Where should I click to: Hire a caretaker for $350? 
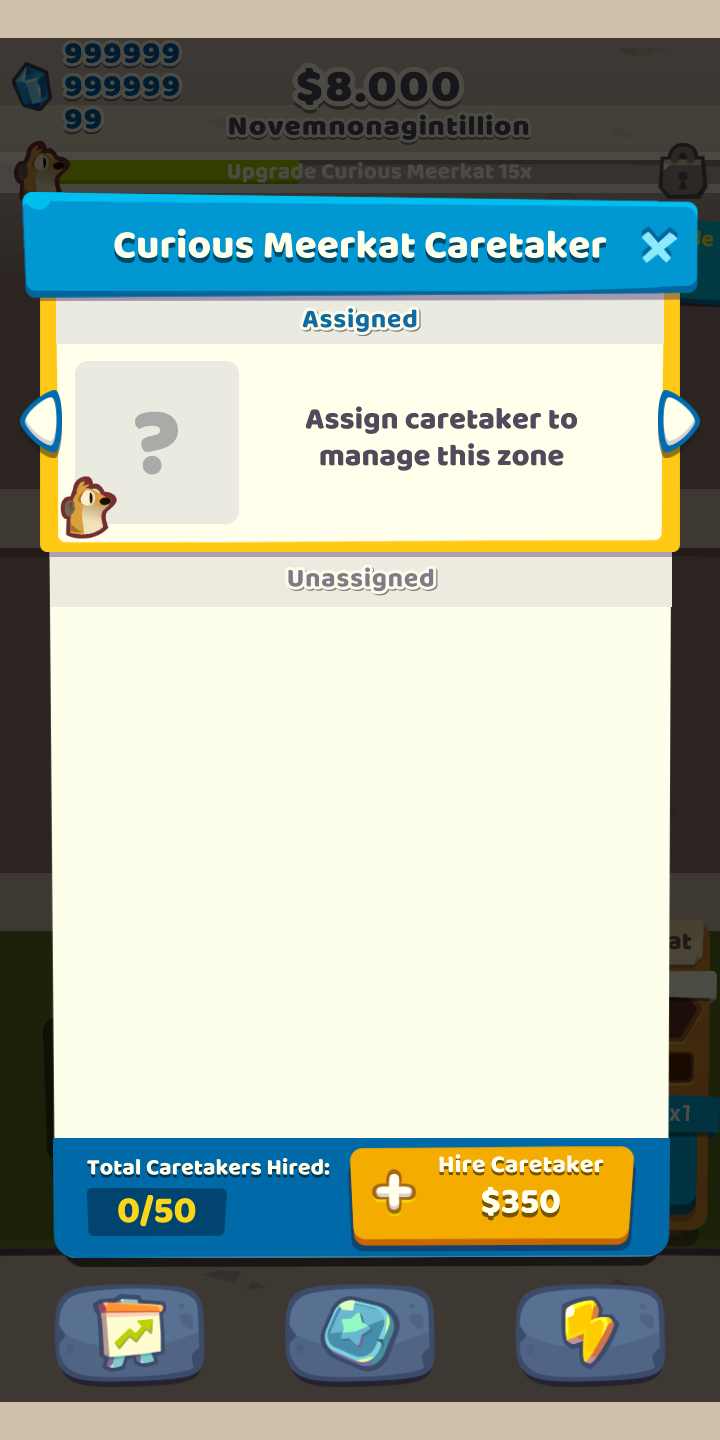(x=491, y=1194)
